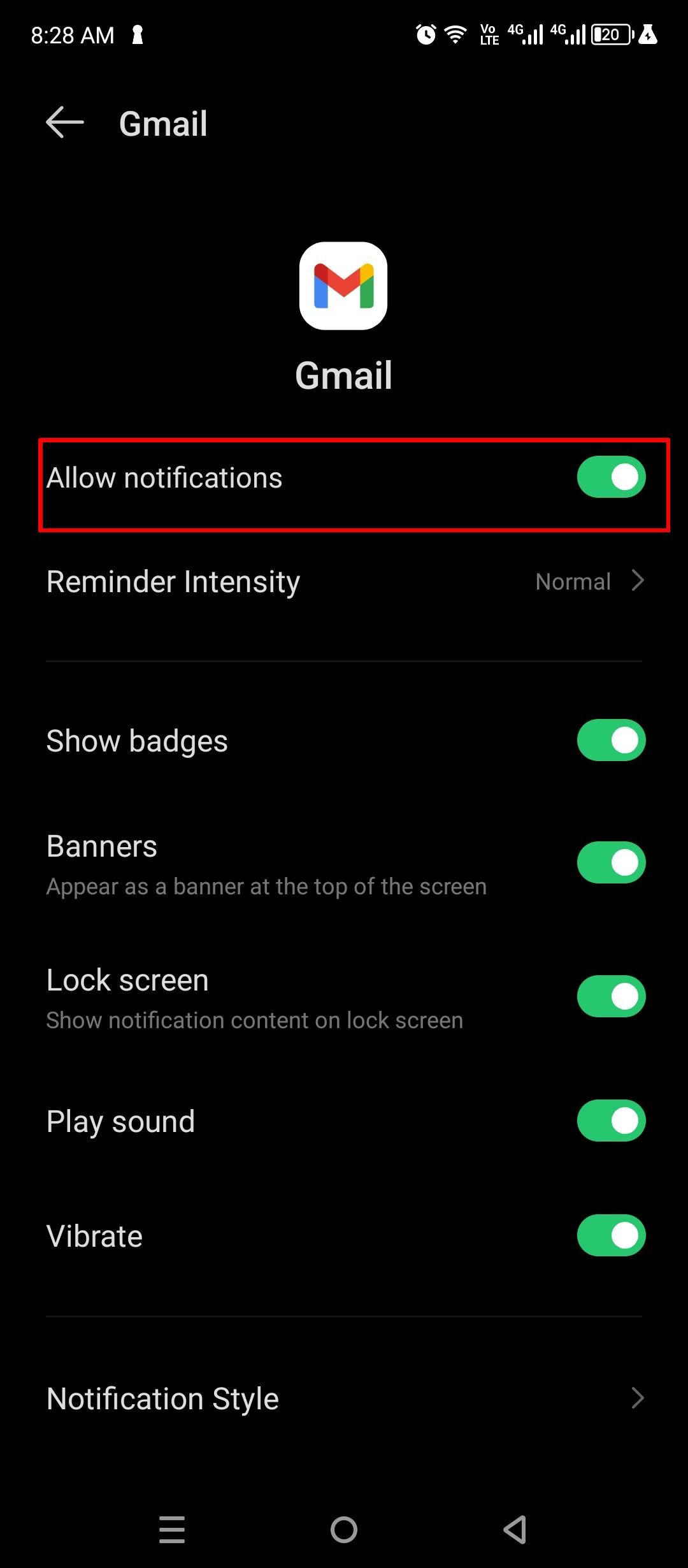Disable the Vibrate switch

click(611, 1235)
